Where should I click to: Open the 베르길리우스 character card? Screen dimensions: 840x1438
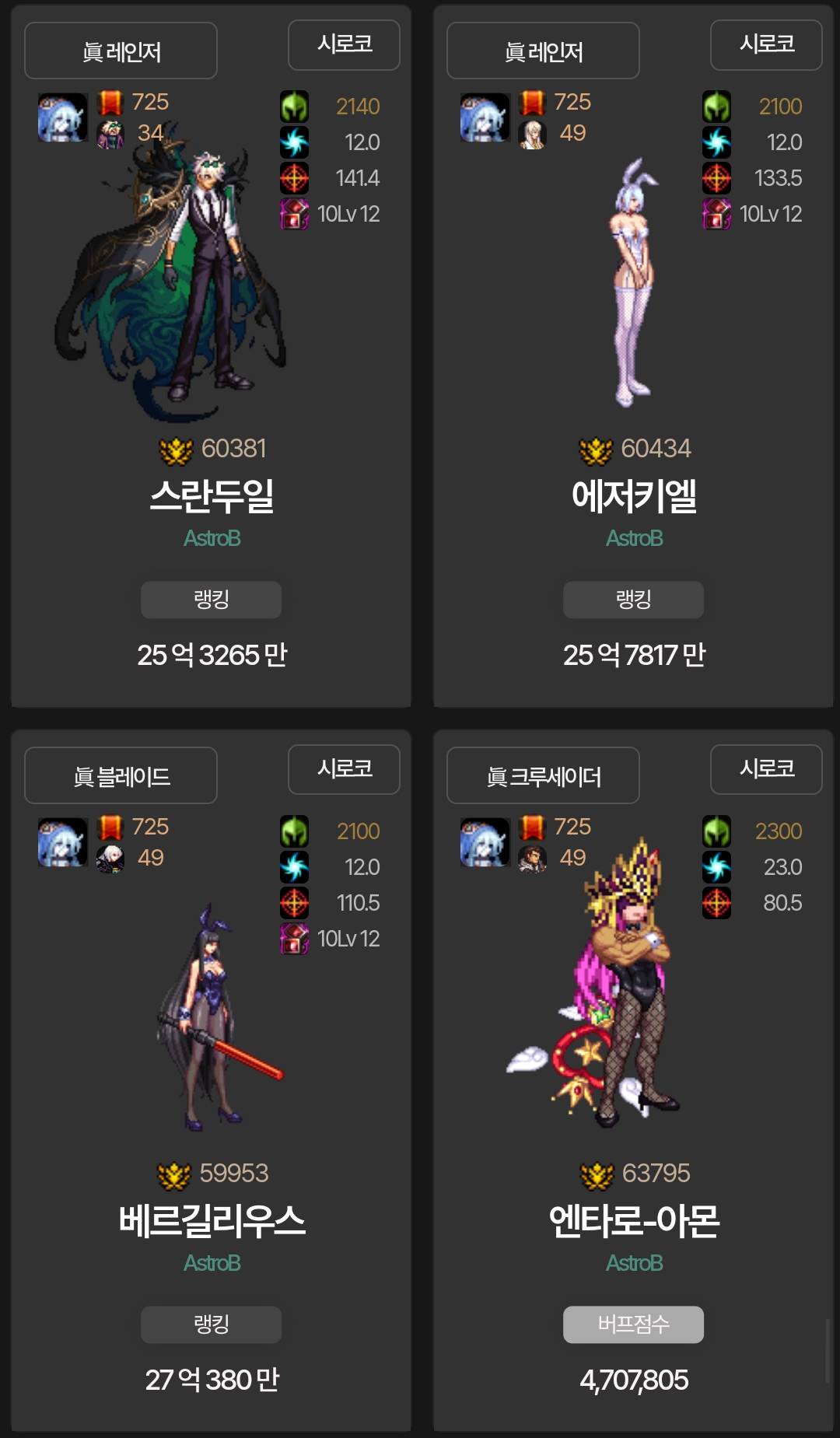pos(211,1220)
